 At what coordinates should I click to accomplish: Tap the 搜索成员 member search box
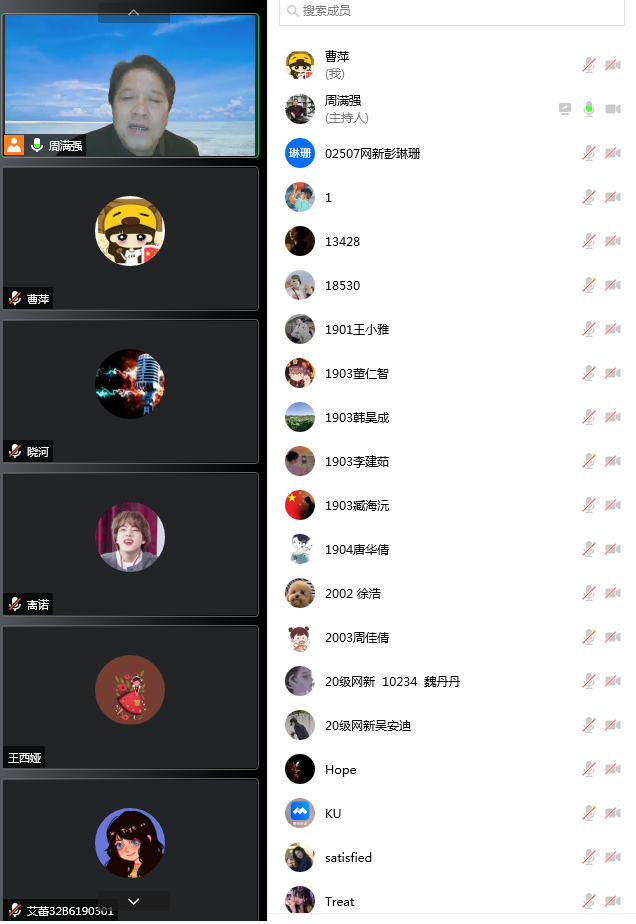click(x=450, y=11)
